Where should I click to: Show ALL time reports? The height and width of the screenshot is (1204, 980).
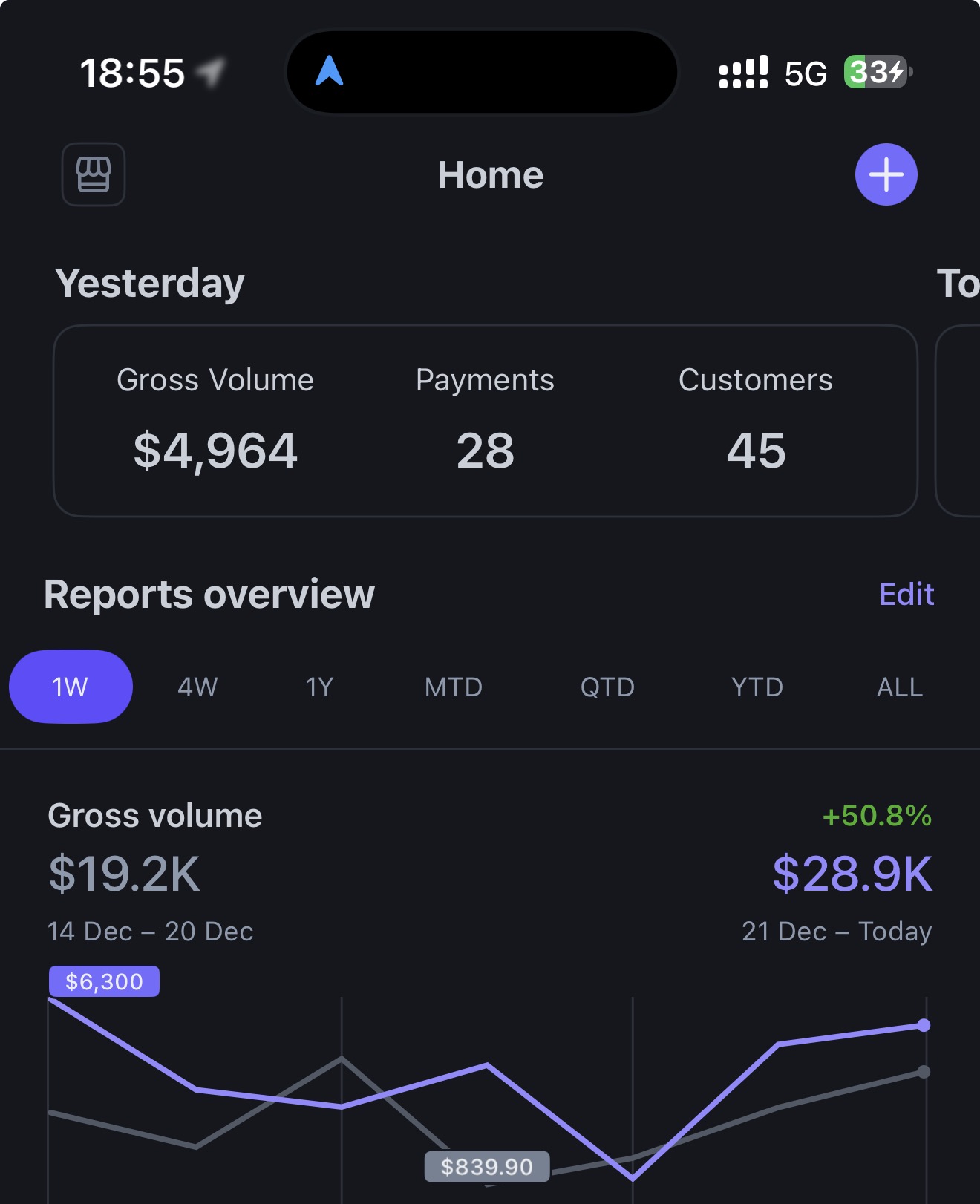coord(898,687)
